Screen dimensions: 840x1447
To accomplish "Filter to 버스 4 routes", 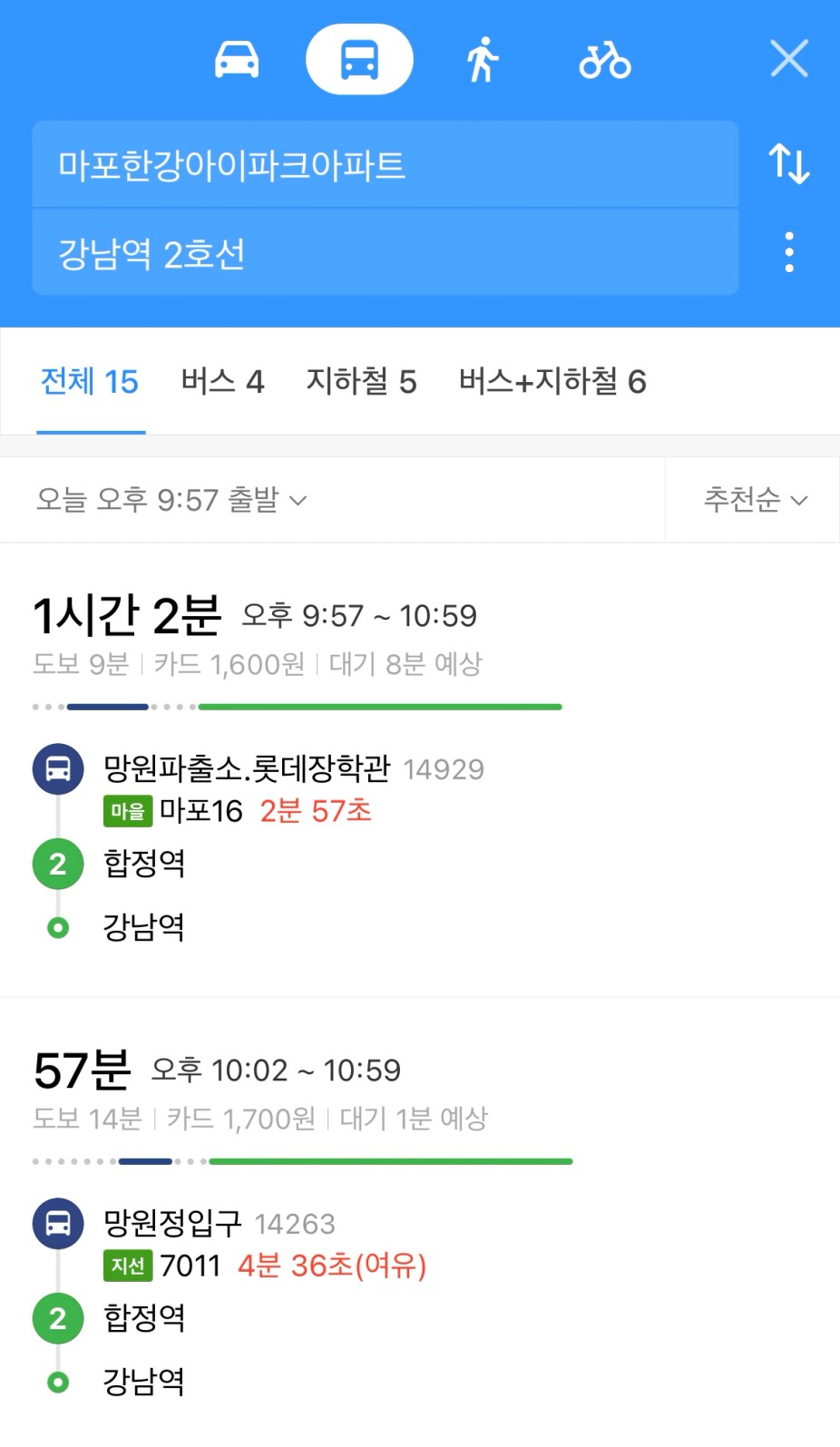I will 223,382.
